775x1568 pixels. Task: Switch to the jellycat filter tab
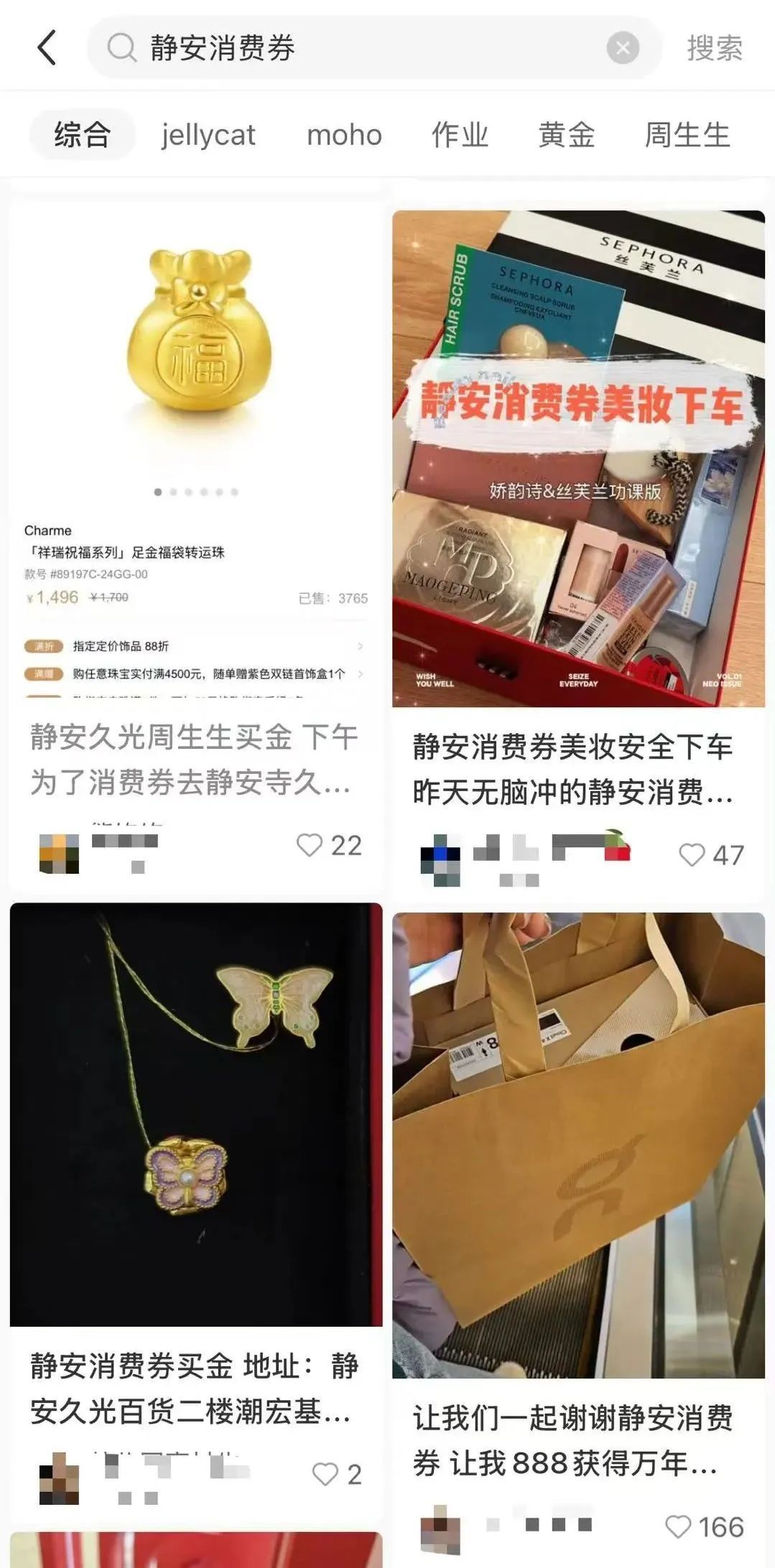pos(208,134)
